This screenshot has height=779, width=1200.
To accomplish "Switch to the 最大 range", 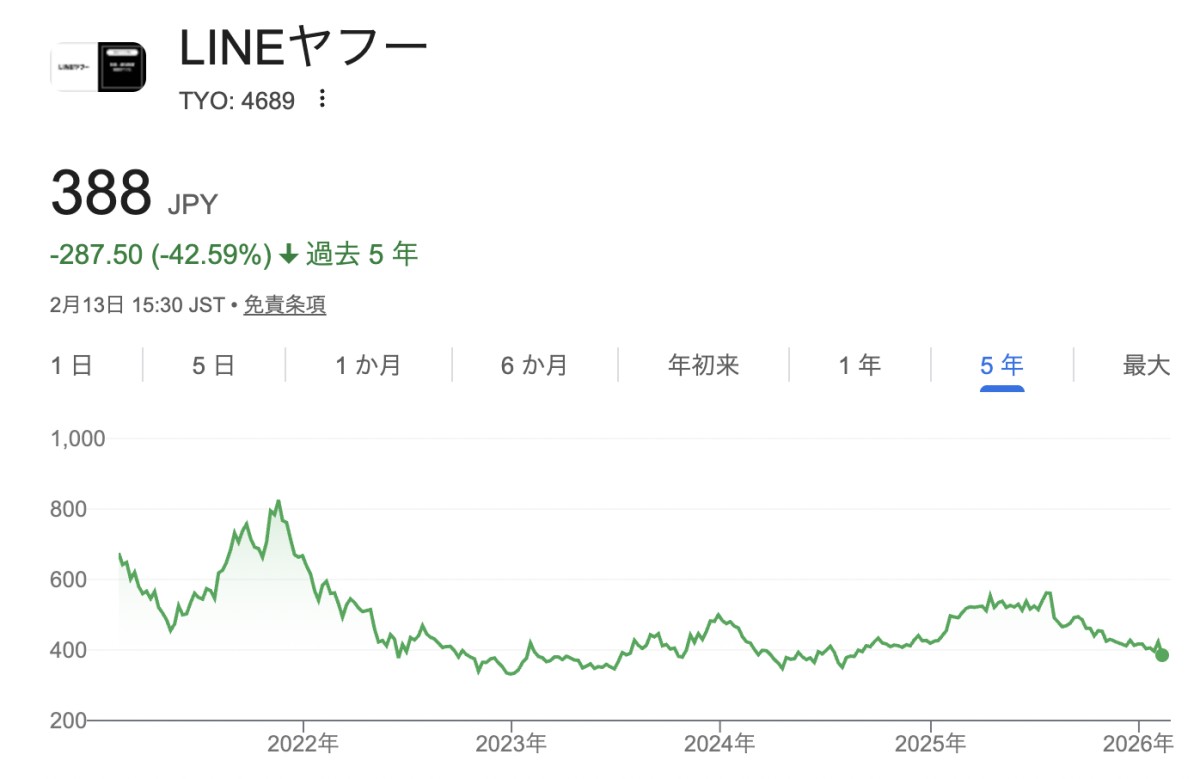I will tap(1146, 366).
